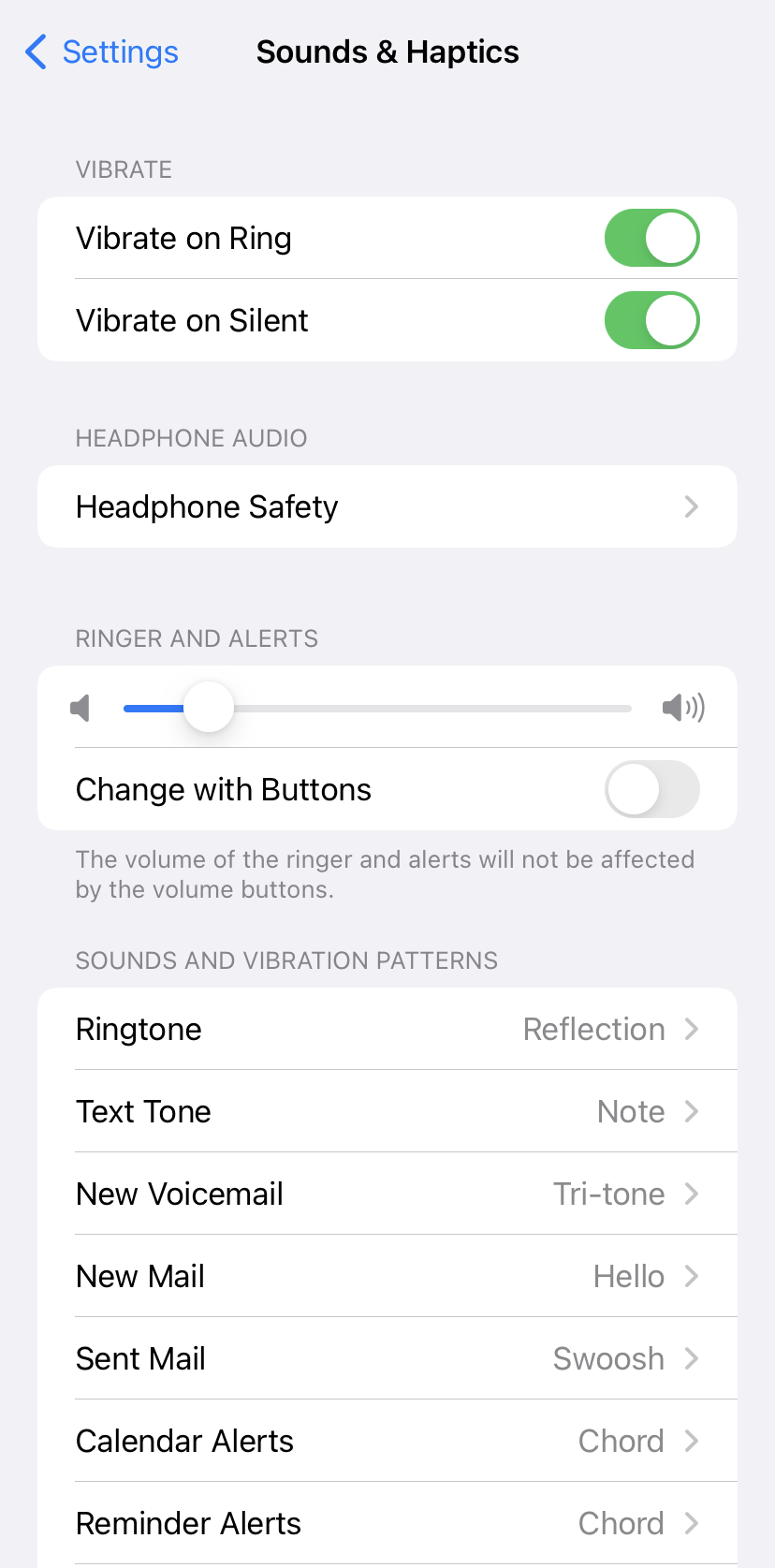Screen dimensions: 775x1568
Task: Select the New Mail row
Action: [387, 1276]
